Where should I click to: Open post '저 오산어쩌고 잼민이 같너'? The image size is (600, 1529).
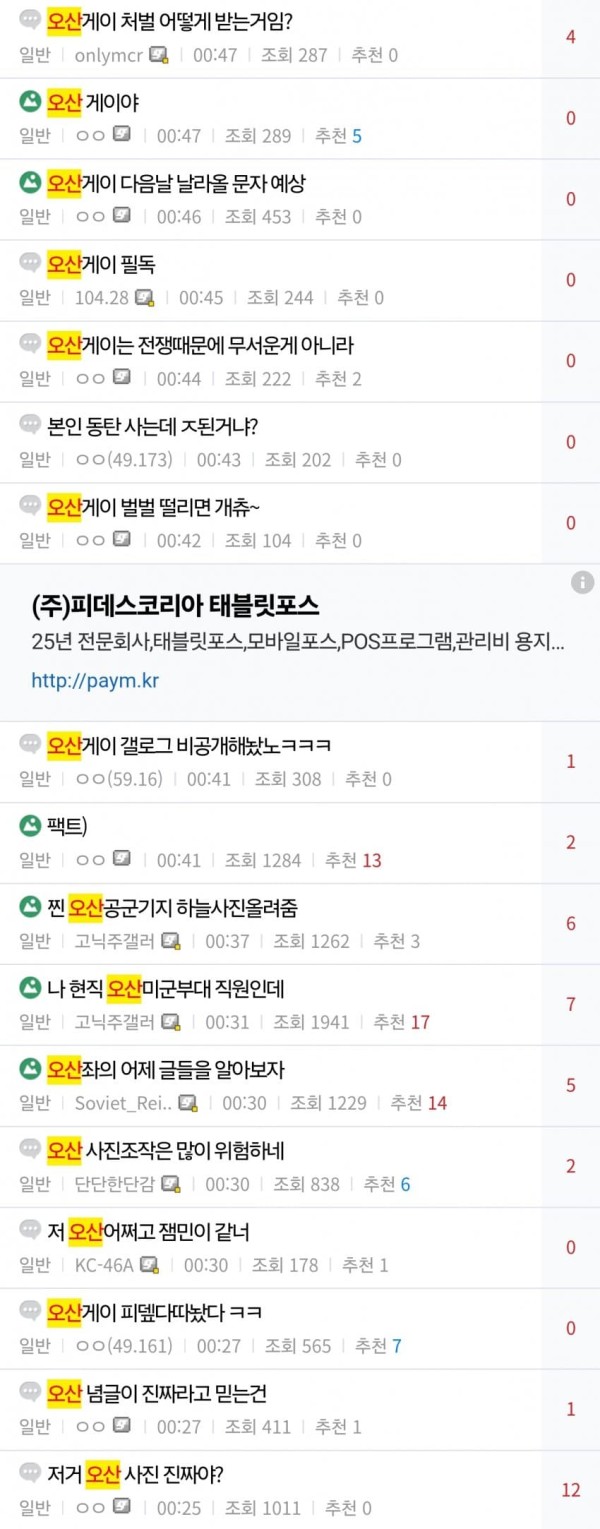[x=148, y=1232]
